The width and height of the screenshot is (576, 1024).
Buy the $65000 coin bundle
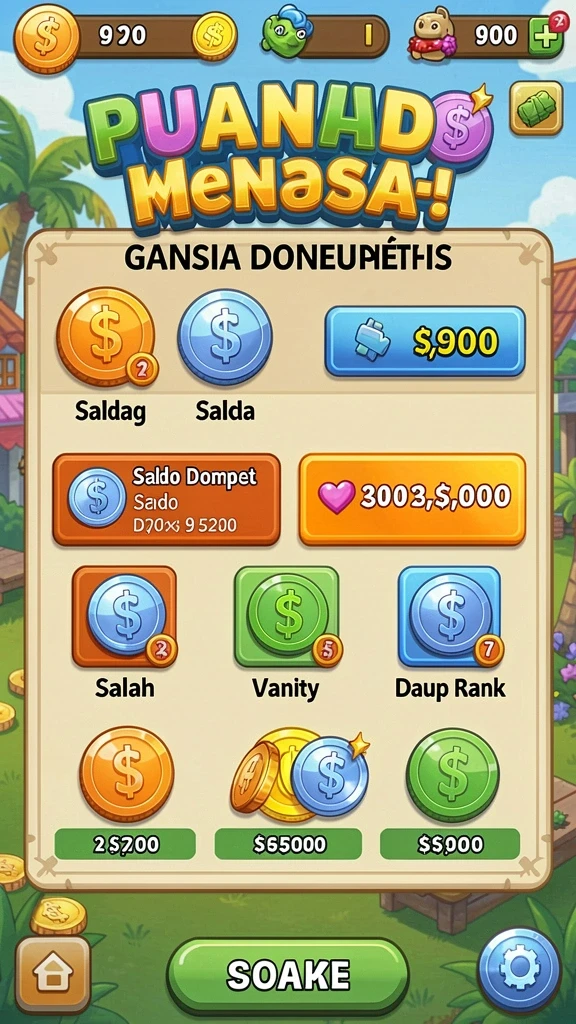288,844
